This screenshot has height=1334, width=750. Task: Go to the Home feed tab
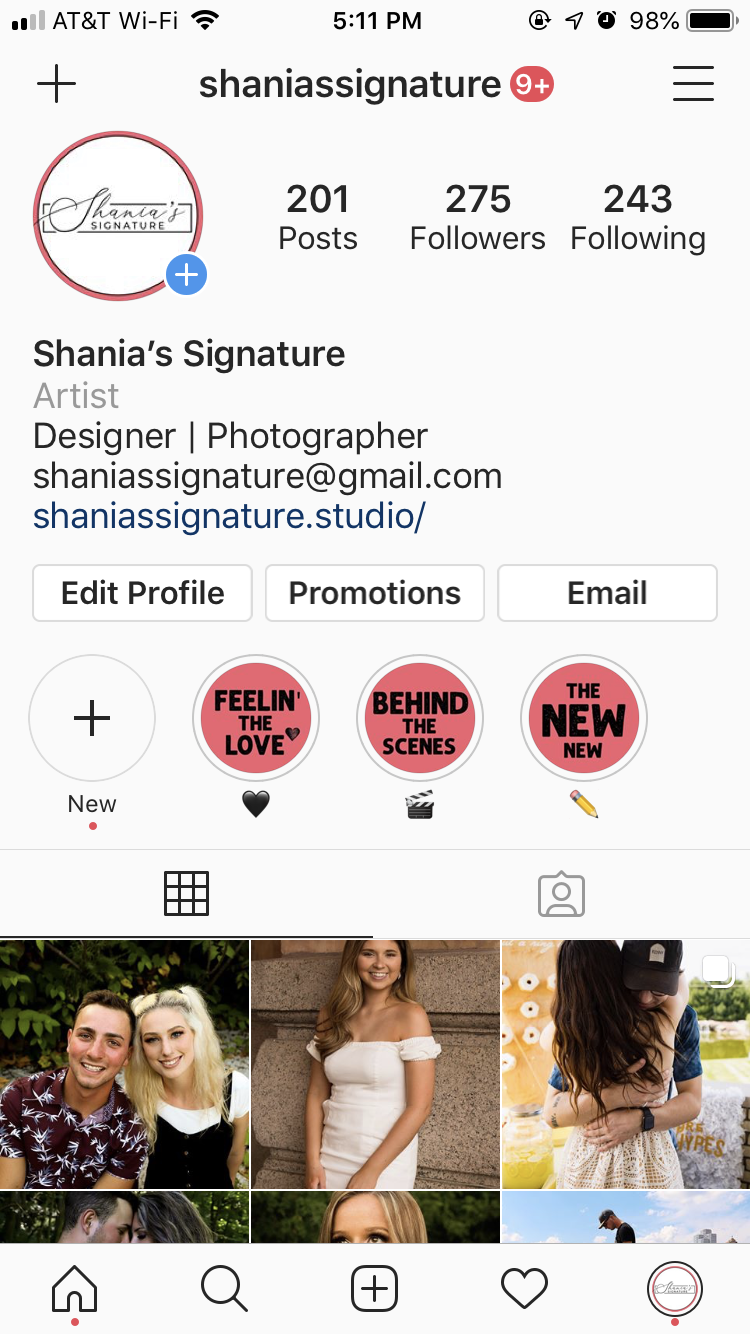pyautogui.click(x=75, y=1288)
